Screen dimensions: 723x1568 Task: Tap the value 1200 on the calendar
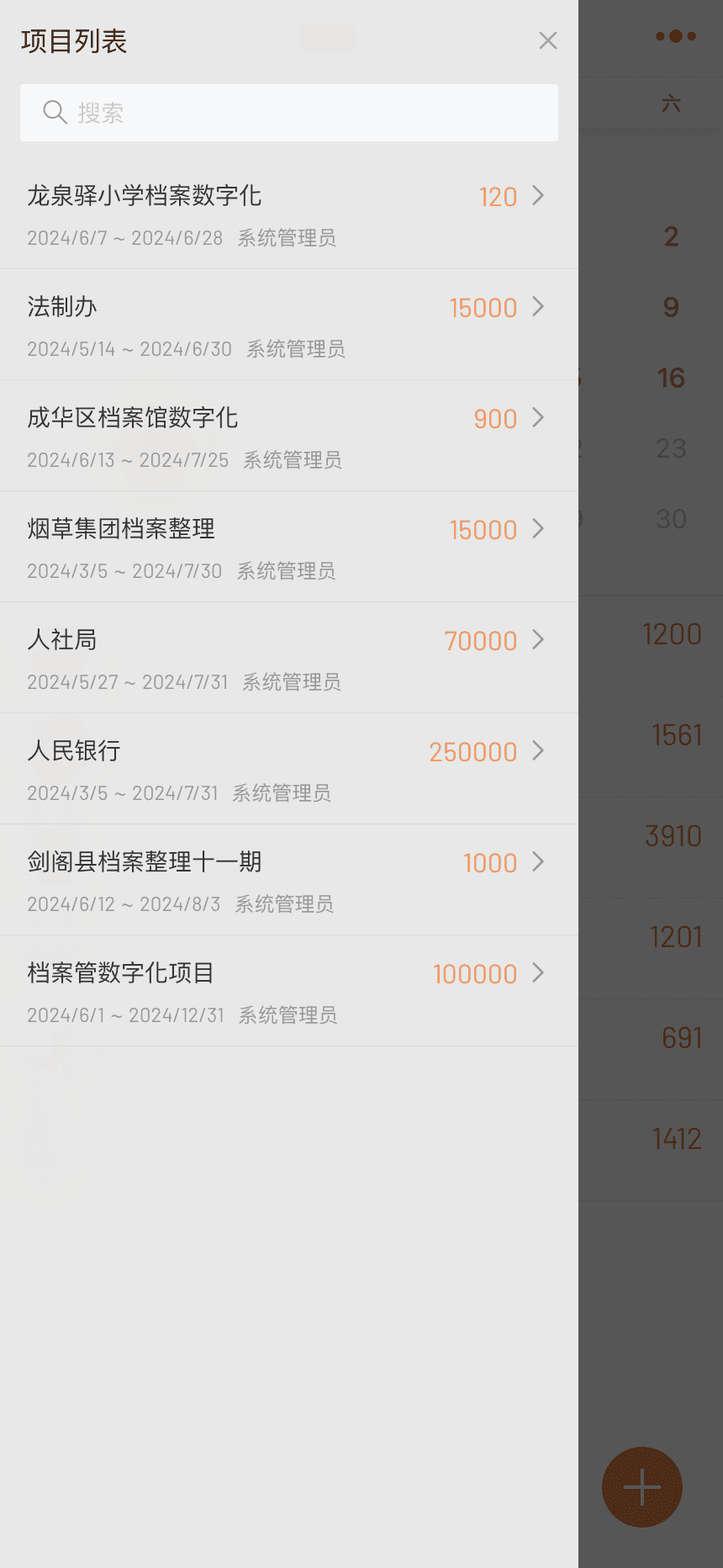click(672, 633)
